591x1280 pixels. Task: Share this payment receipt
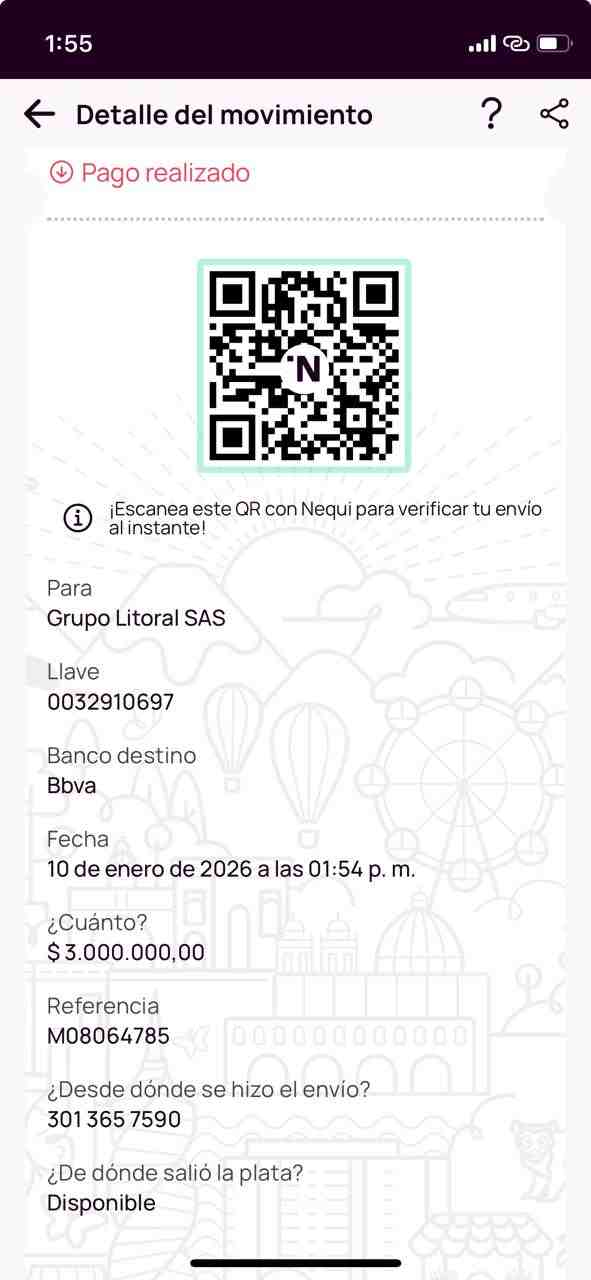tap(554, 114)
